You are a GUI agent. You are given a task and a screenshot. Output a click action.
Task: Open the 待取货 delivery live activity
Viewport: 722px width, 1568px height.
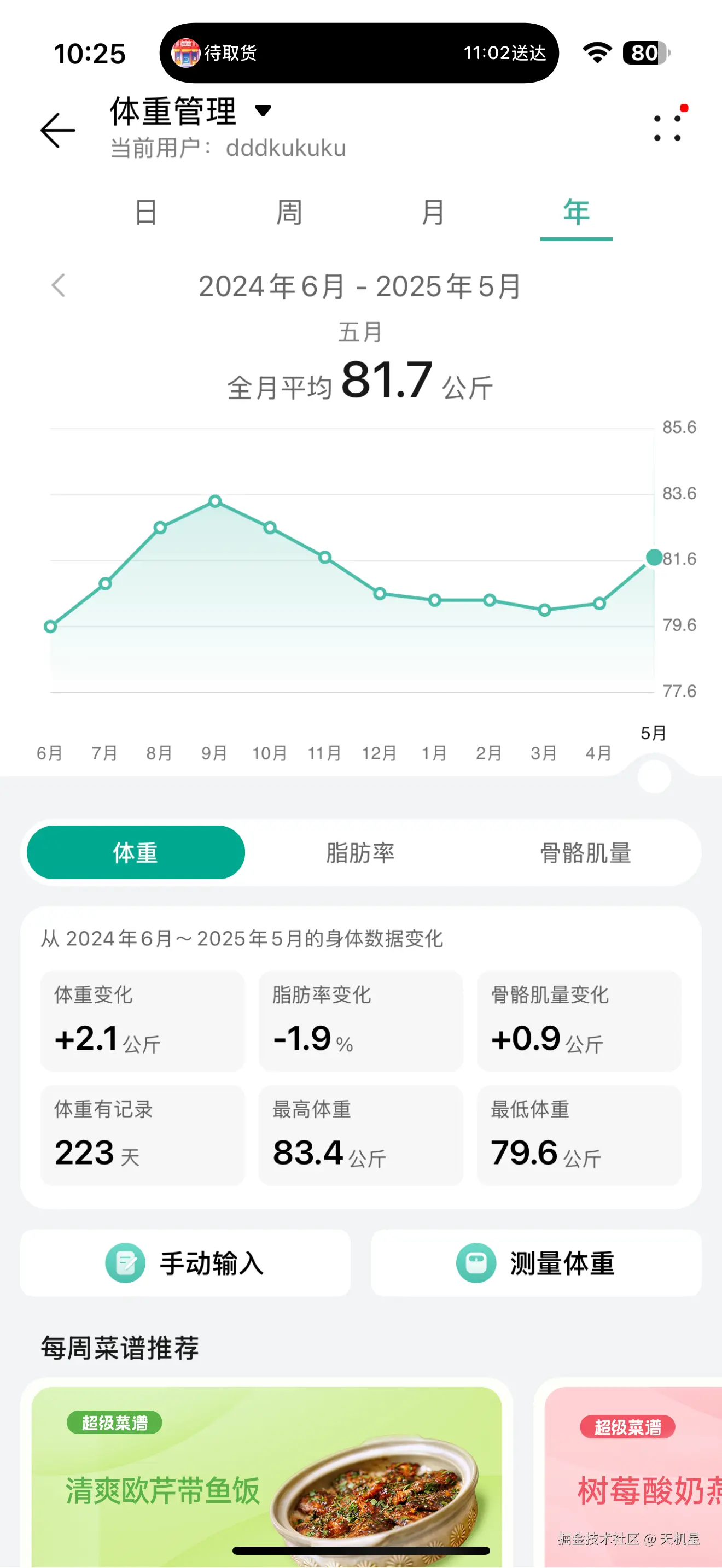[359, 53]
